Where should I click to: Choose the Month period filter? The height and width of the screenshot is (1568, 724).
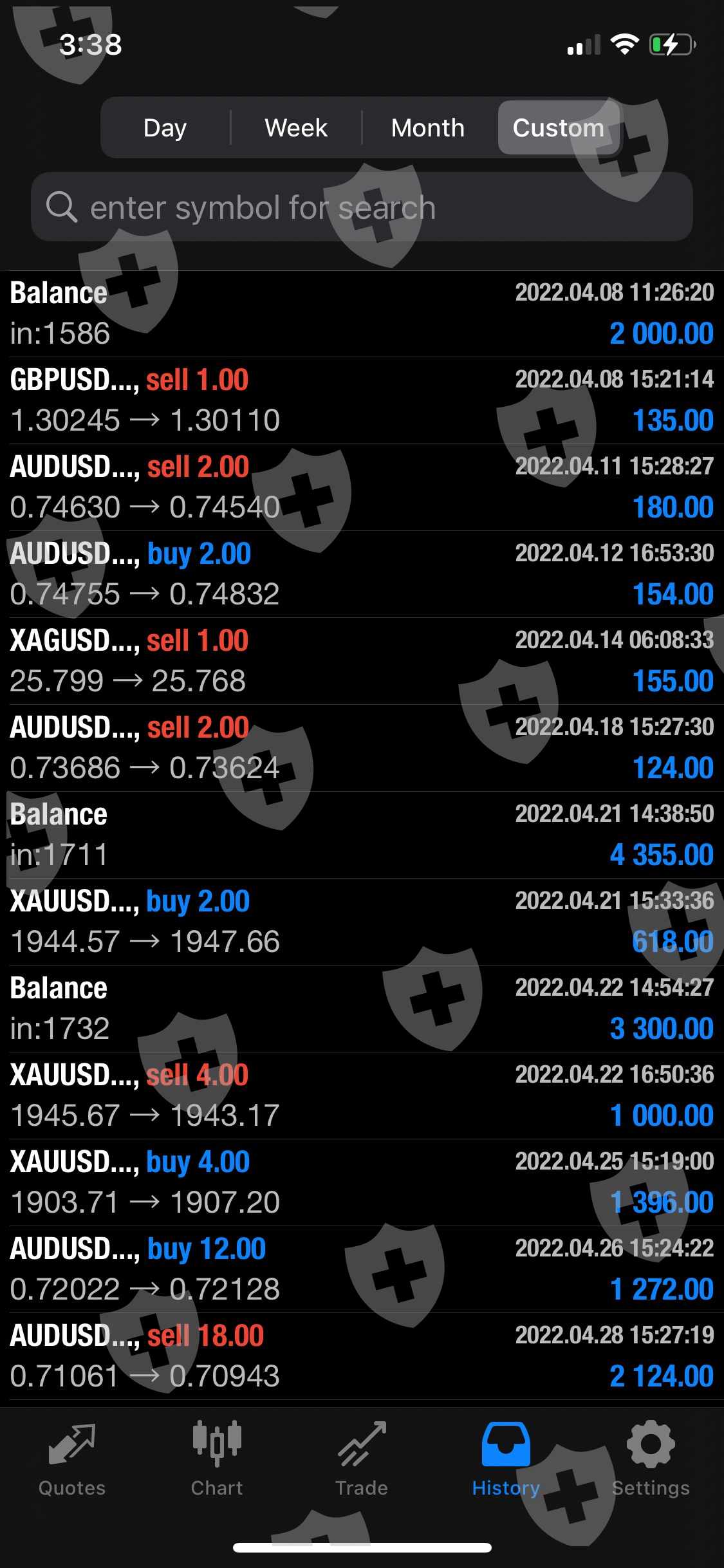point(428,127)
